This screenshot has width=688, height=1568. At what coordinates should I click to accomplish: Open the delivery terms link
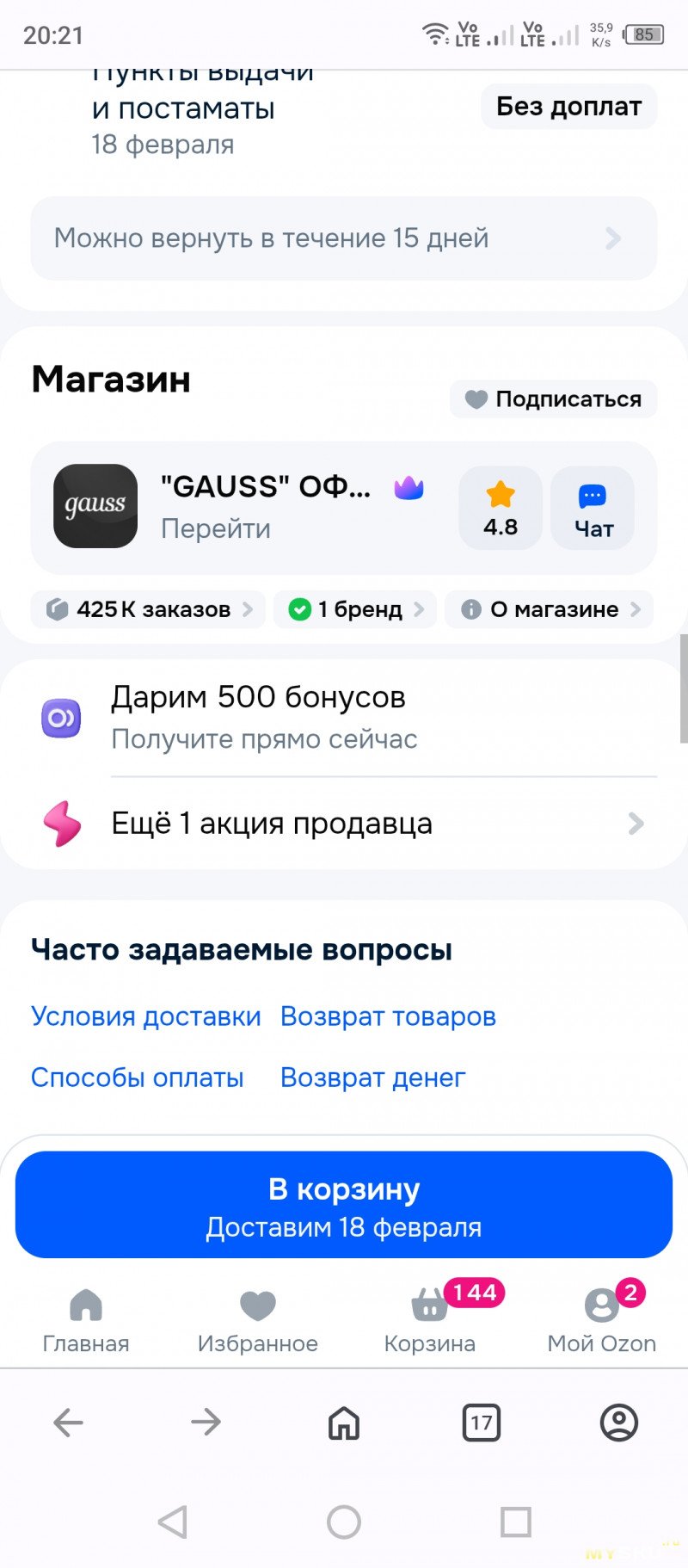[x=145, y=1016]
